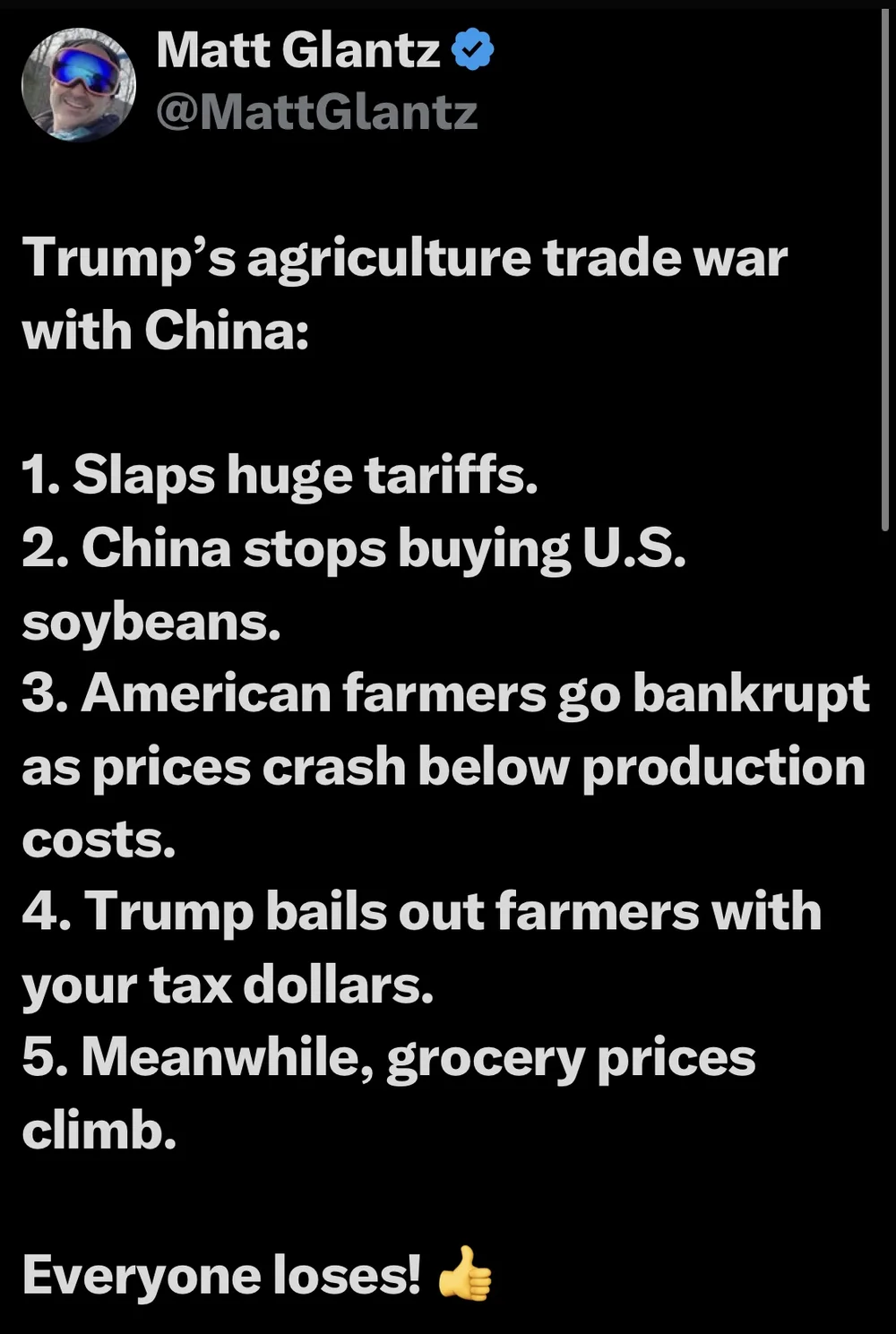The width and height of the screenshot is (896, 1334).
Task: Open the @MattGlantz profile handle
Action: pos(317,114)
